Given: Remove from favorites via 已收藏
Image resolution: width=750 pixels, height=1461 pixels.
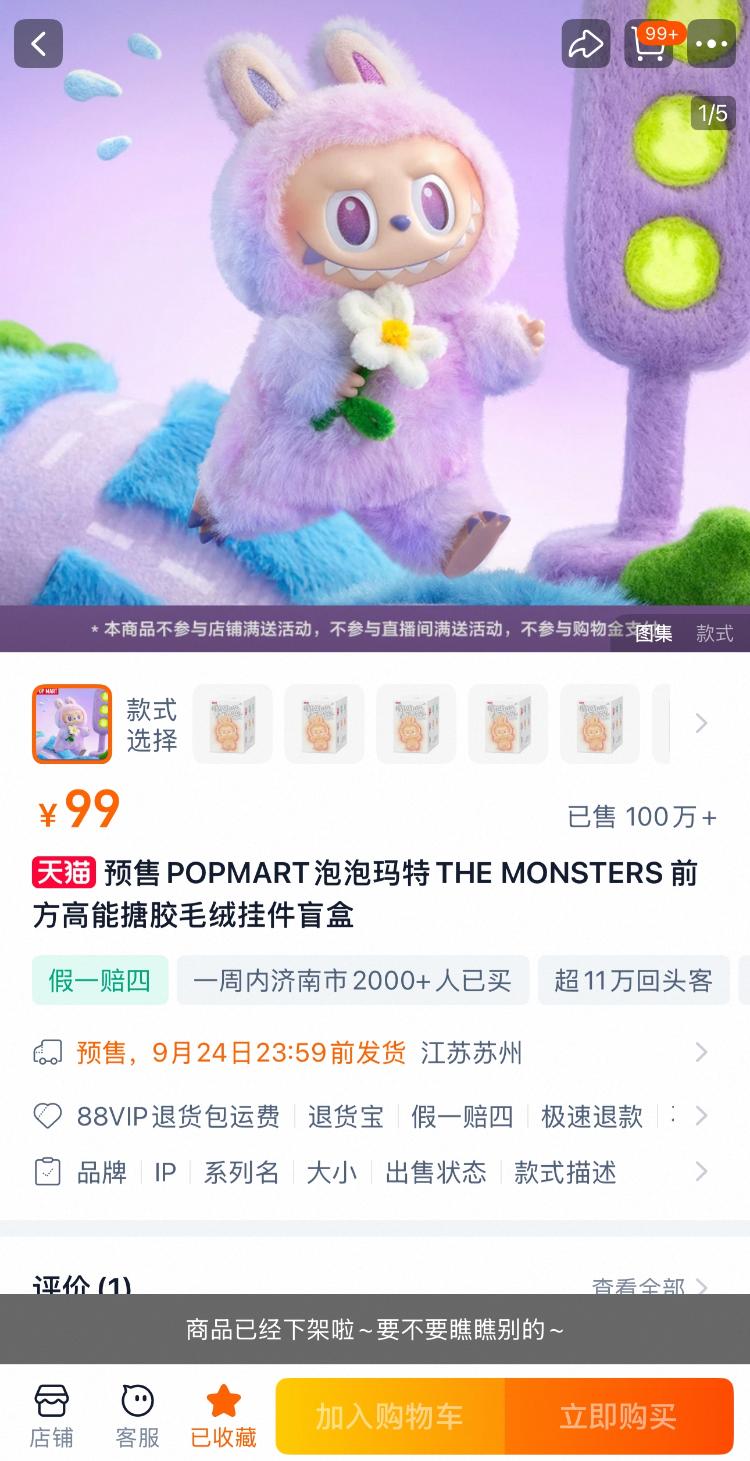Looking at the screenshot, I should [x=223, y=1415].
